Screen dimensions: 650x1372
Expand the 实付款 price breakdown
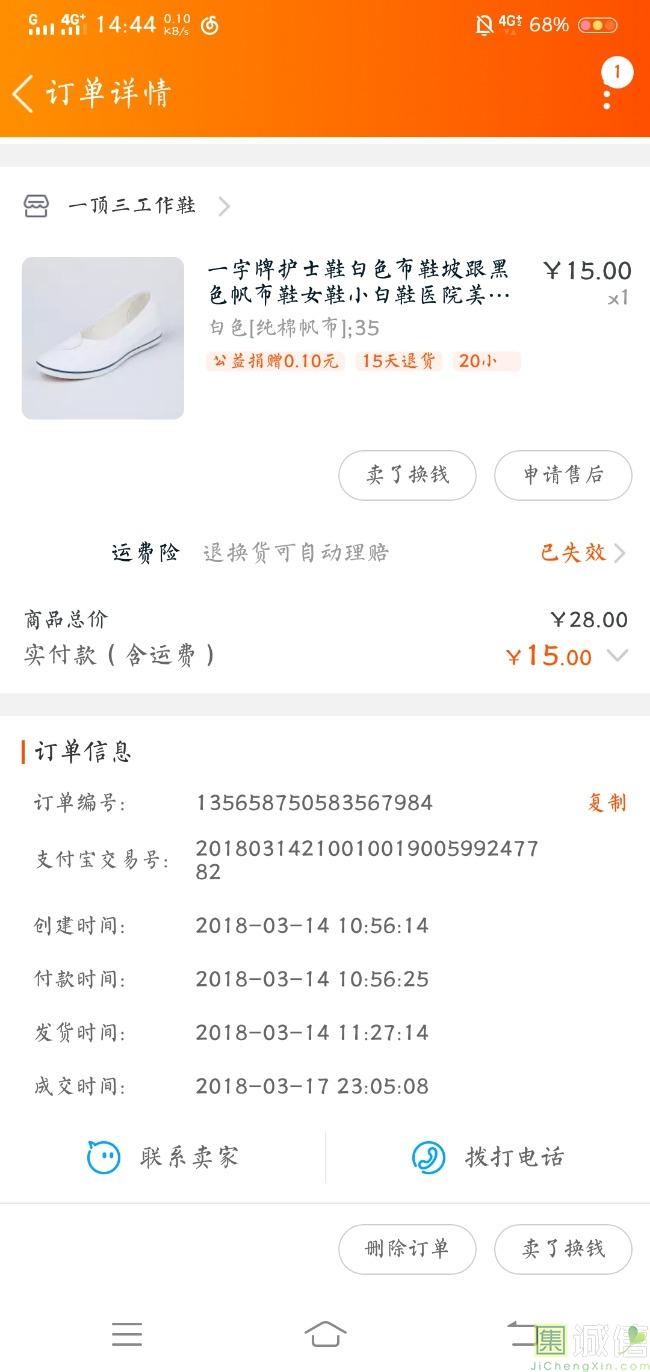click(617, 656)
